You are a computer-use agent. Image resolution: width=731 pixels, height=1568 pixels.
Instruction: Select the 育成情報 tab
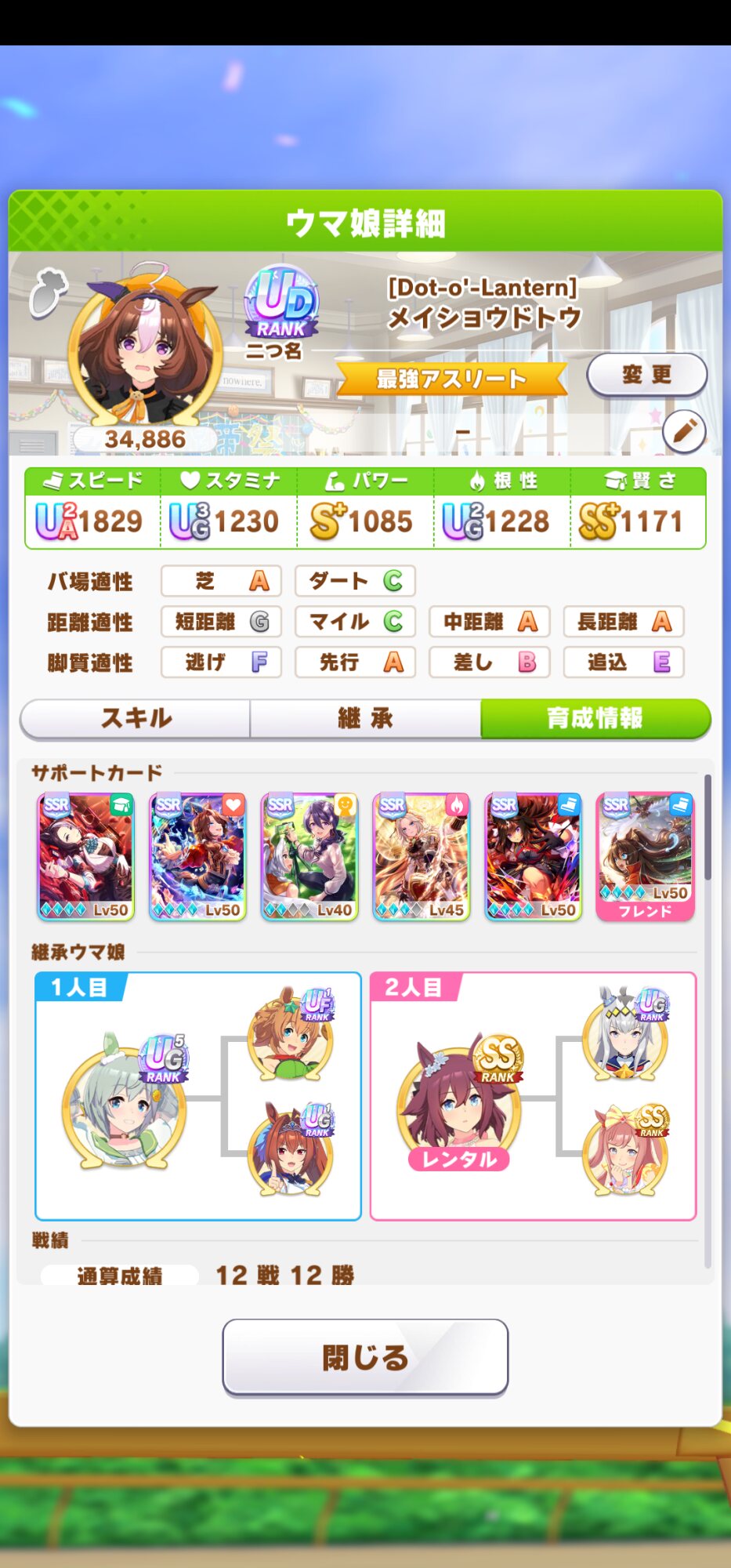pos(595,718)
